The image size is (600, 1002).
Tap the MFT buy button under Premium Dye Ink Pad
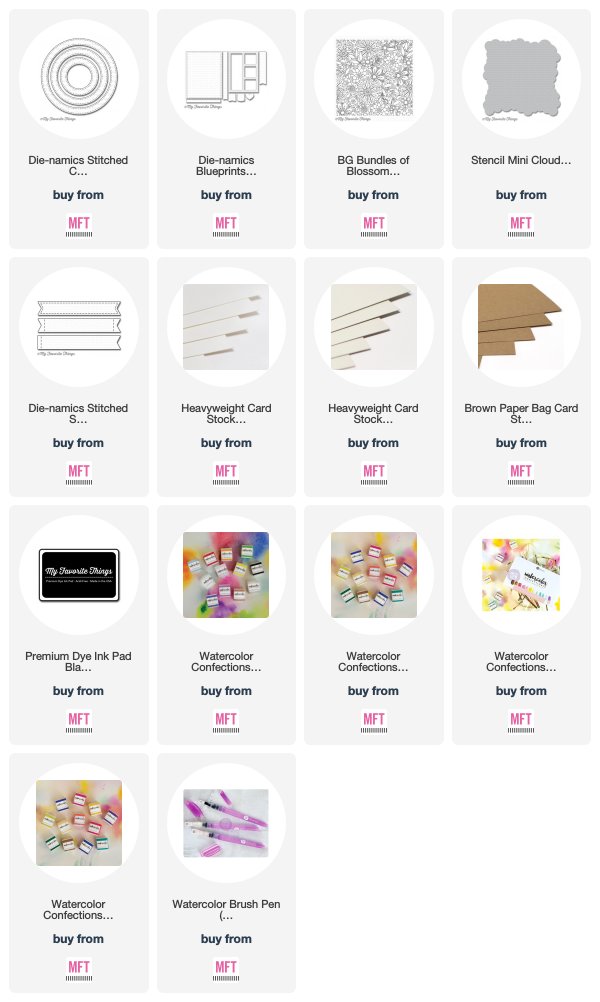(x=79, y=721)
